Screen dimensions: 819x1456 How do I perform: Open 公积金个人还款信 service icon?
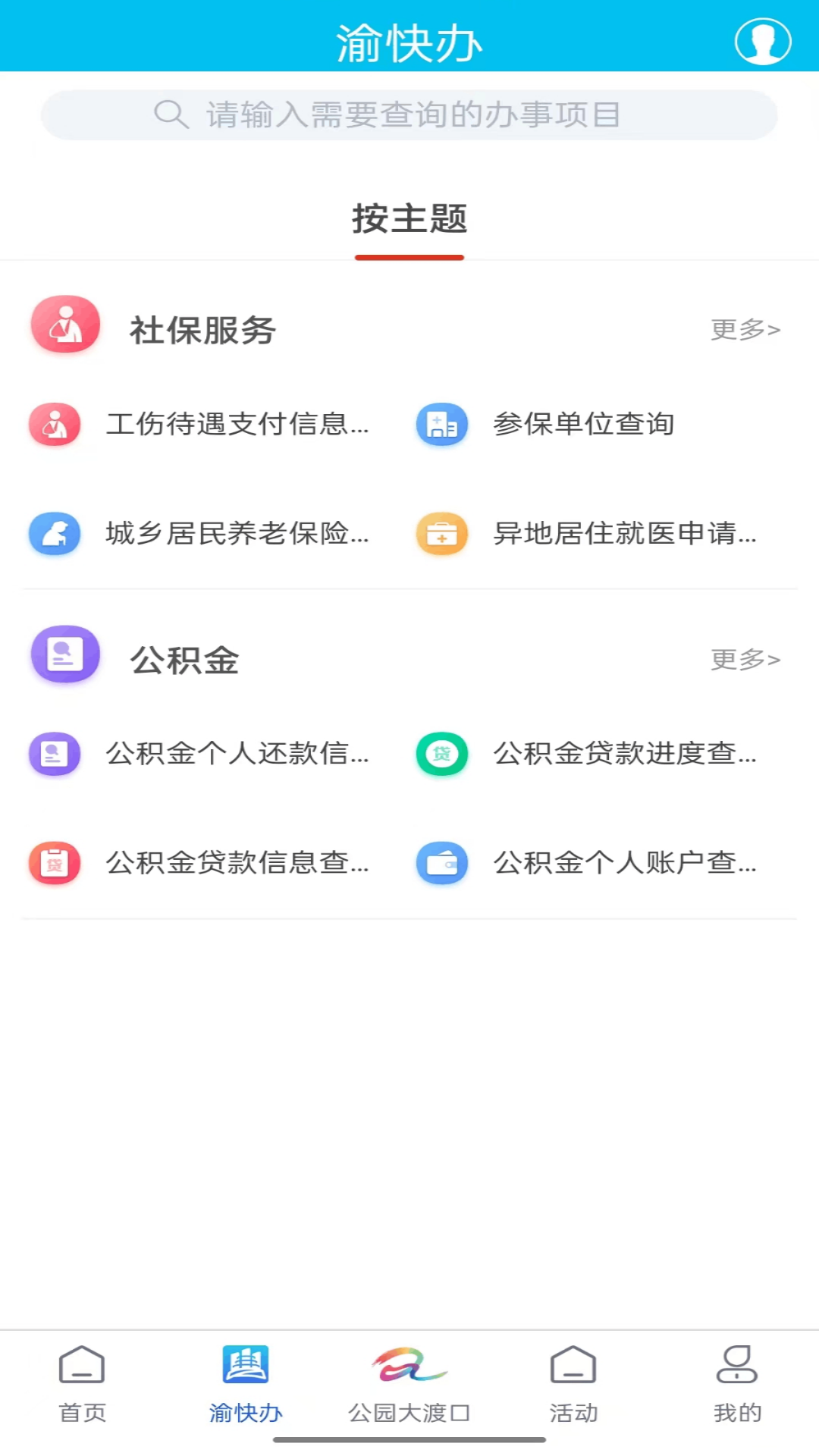(x=54, y=755)
